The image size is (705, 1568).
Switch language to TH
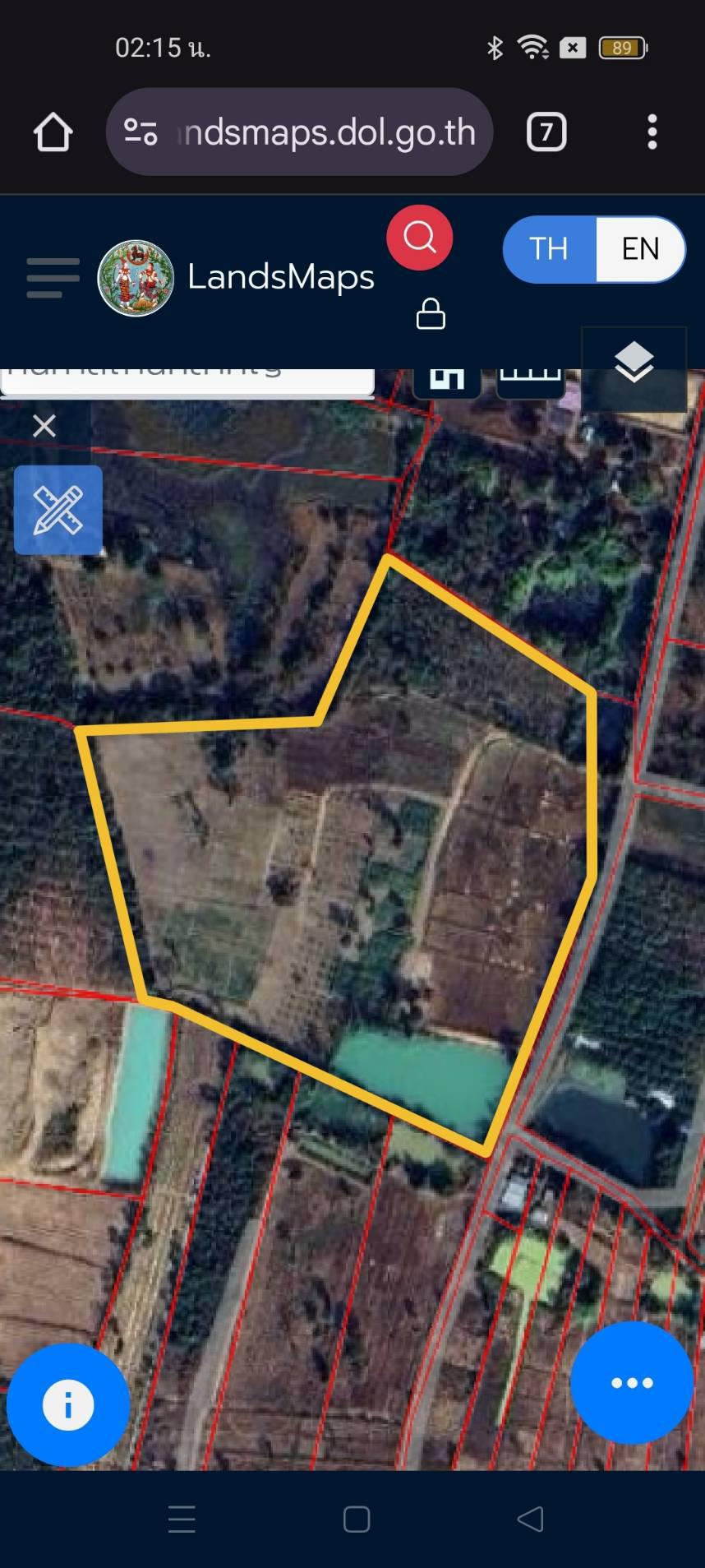pos(549,249)
